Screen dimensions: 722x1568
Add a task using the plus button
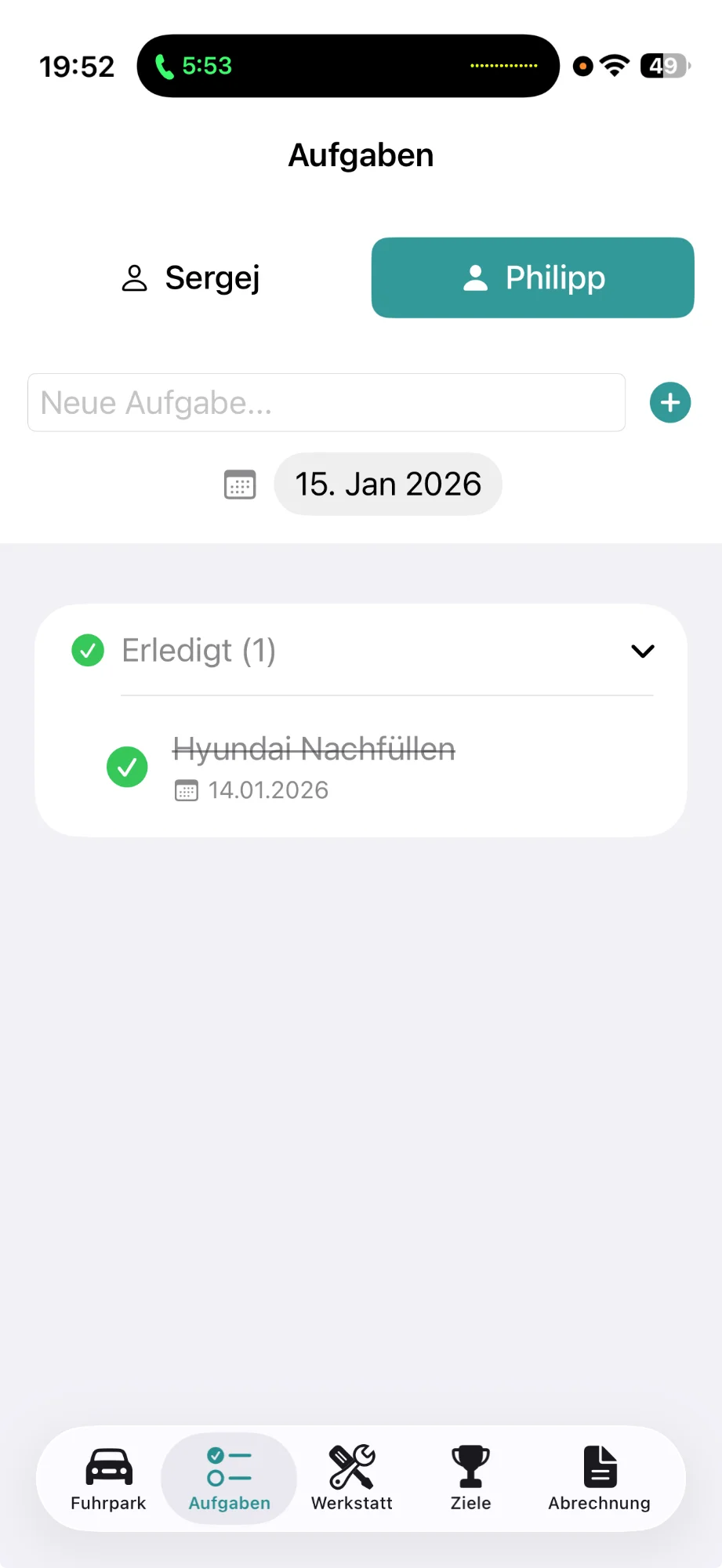pos(669,402)
